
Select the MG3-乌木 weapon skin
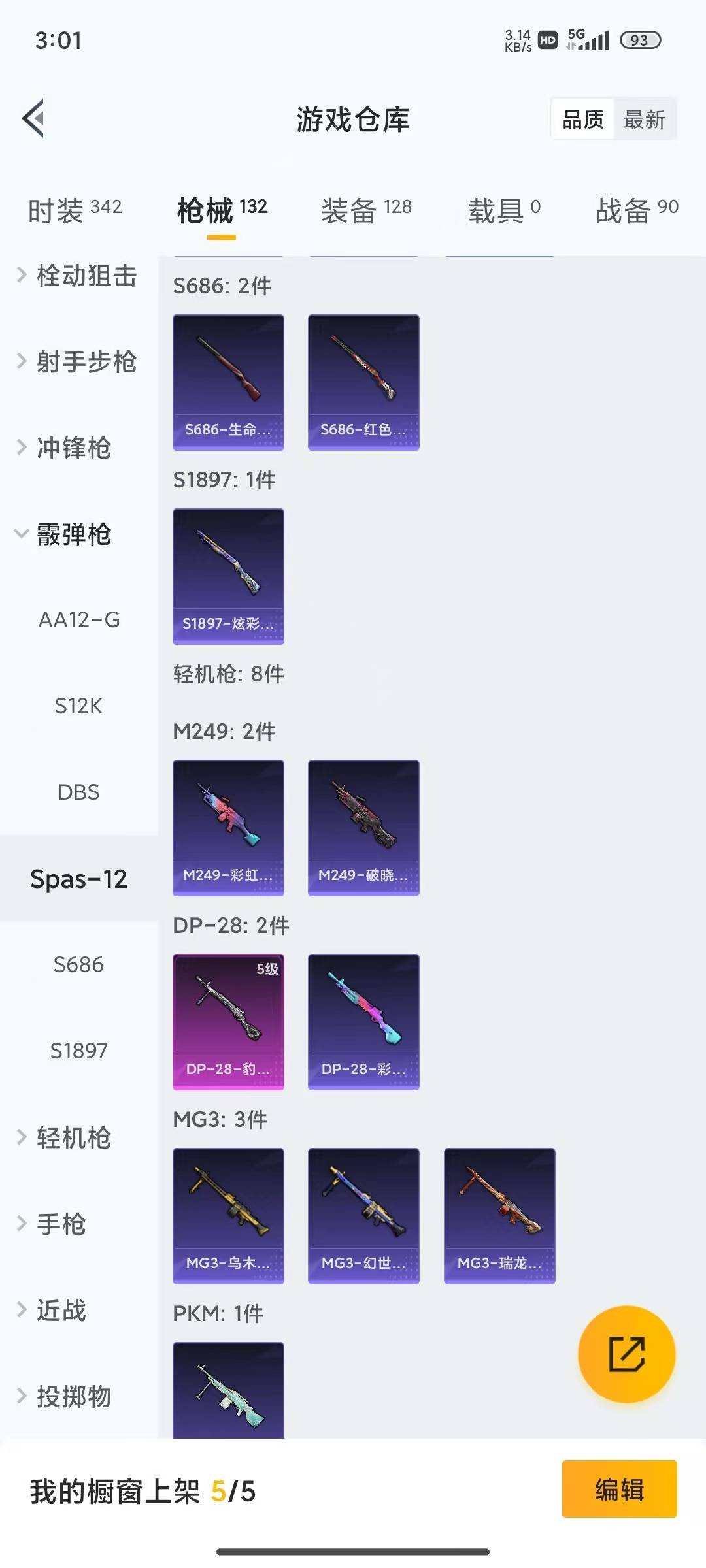[x=227, y=1212]
